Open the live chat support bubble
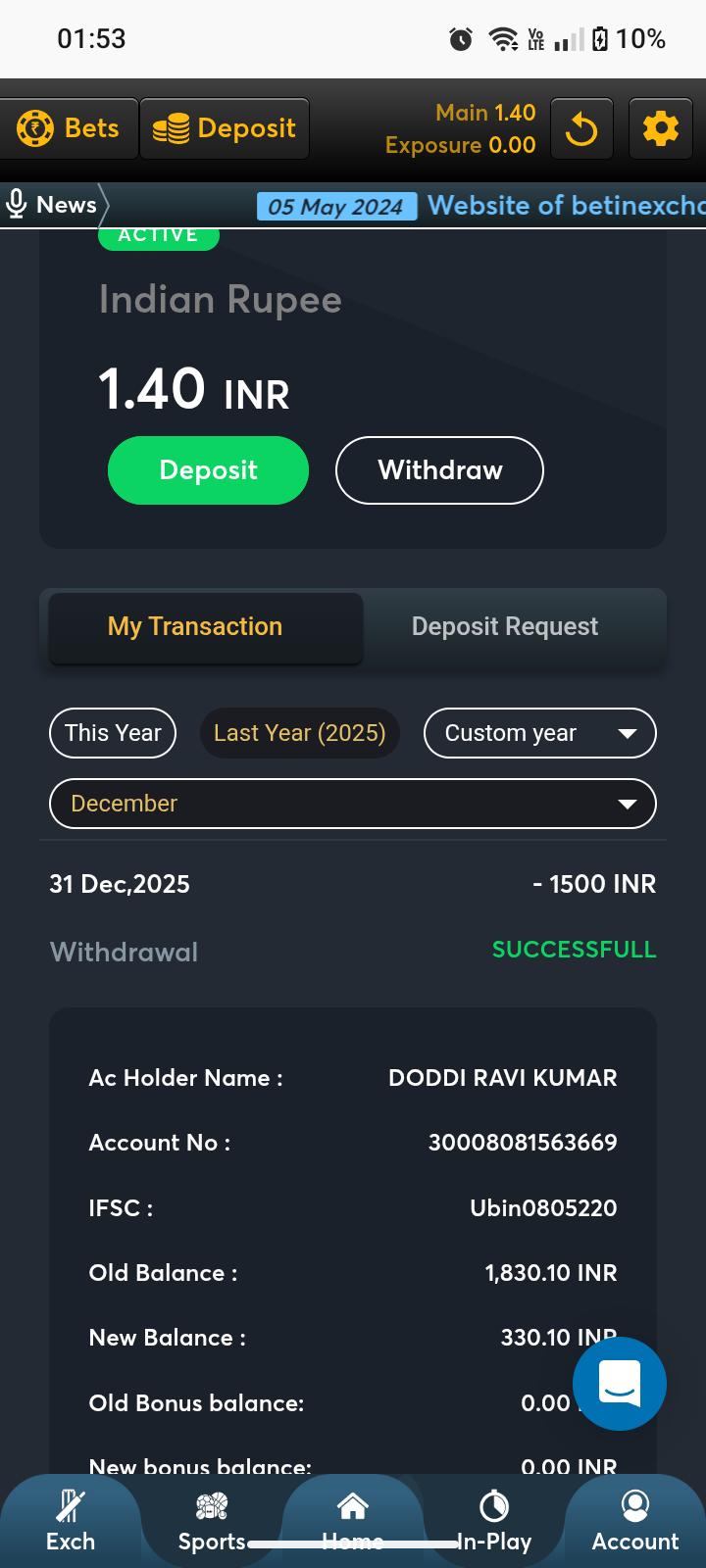This screenshot has width=706, height=1568. coord(620,1384)
